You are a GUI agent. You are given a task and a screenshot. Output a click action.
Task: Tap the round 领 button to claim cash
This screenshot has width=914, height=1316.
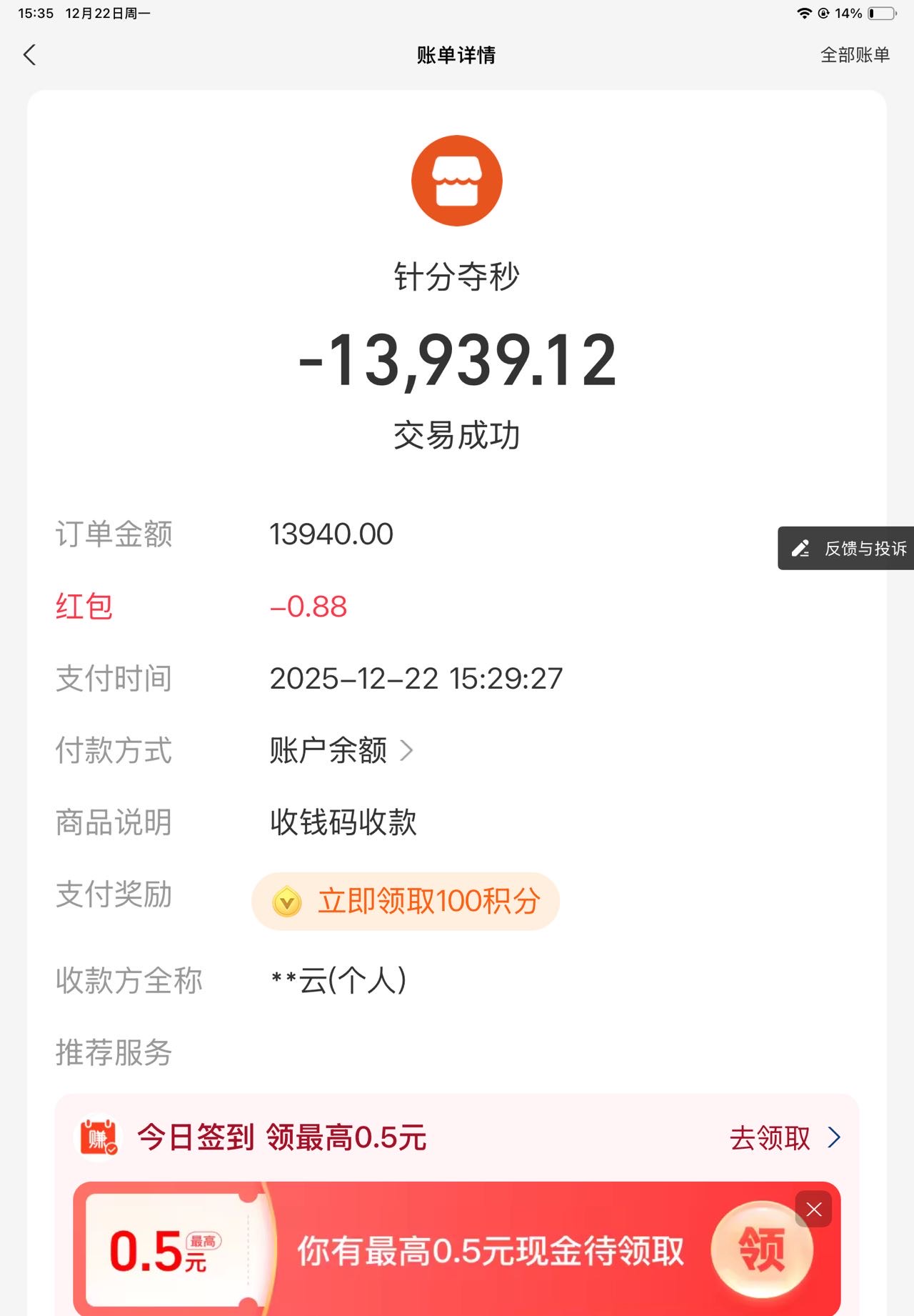(x=761, y=1250)
